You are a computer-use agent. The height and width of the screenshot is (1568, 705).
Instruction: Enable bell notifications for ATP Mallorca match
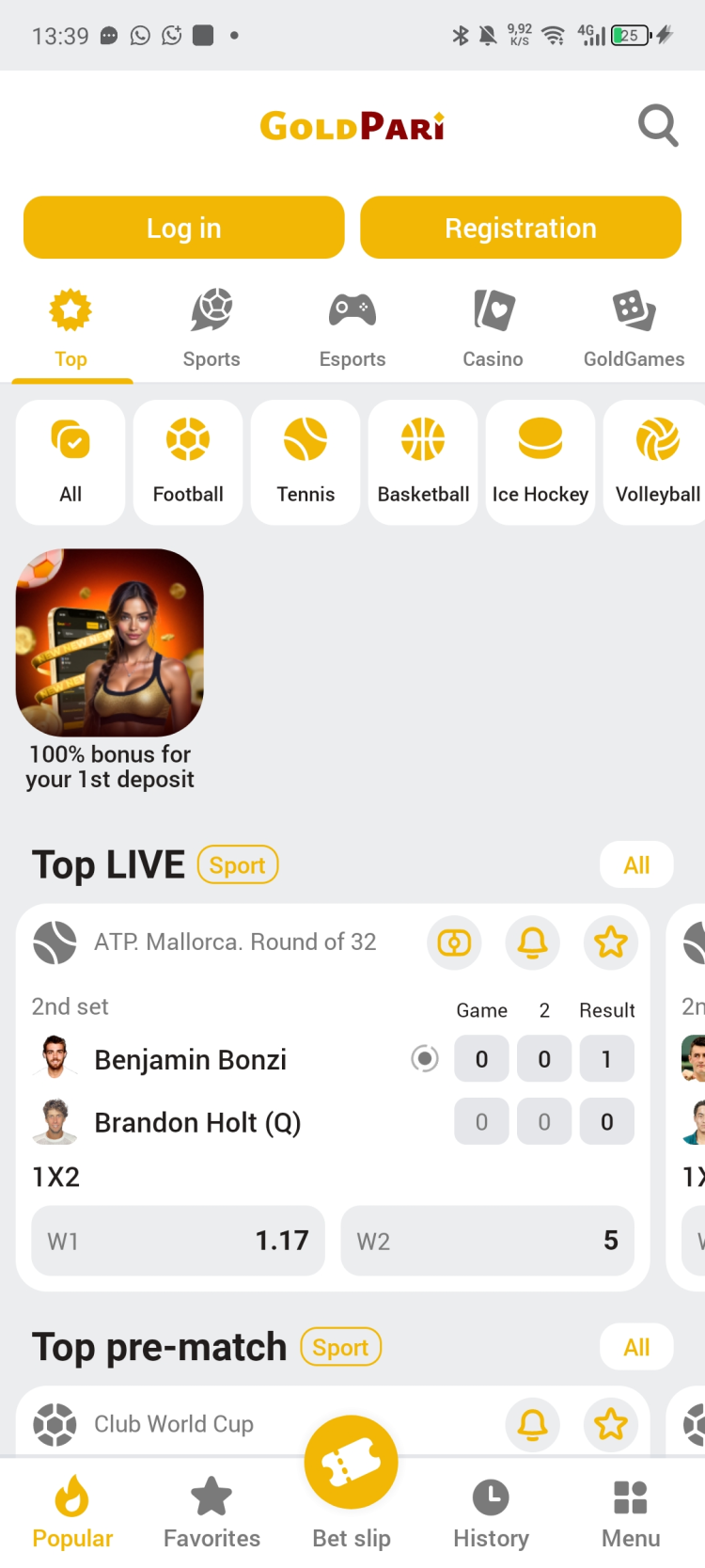pyautogui.click(x=533, y=942)
